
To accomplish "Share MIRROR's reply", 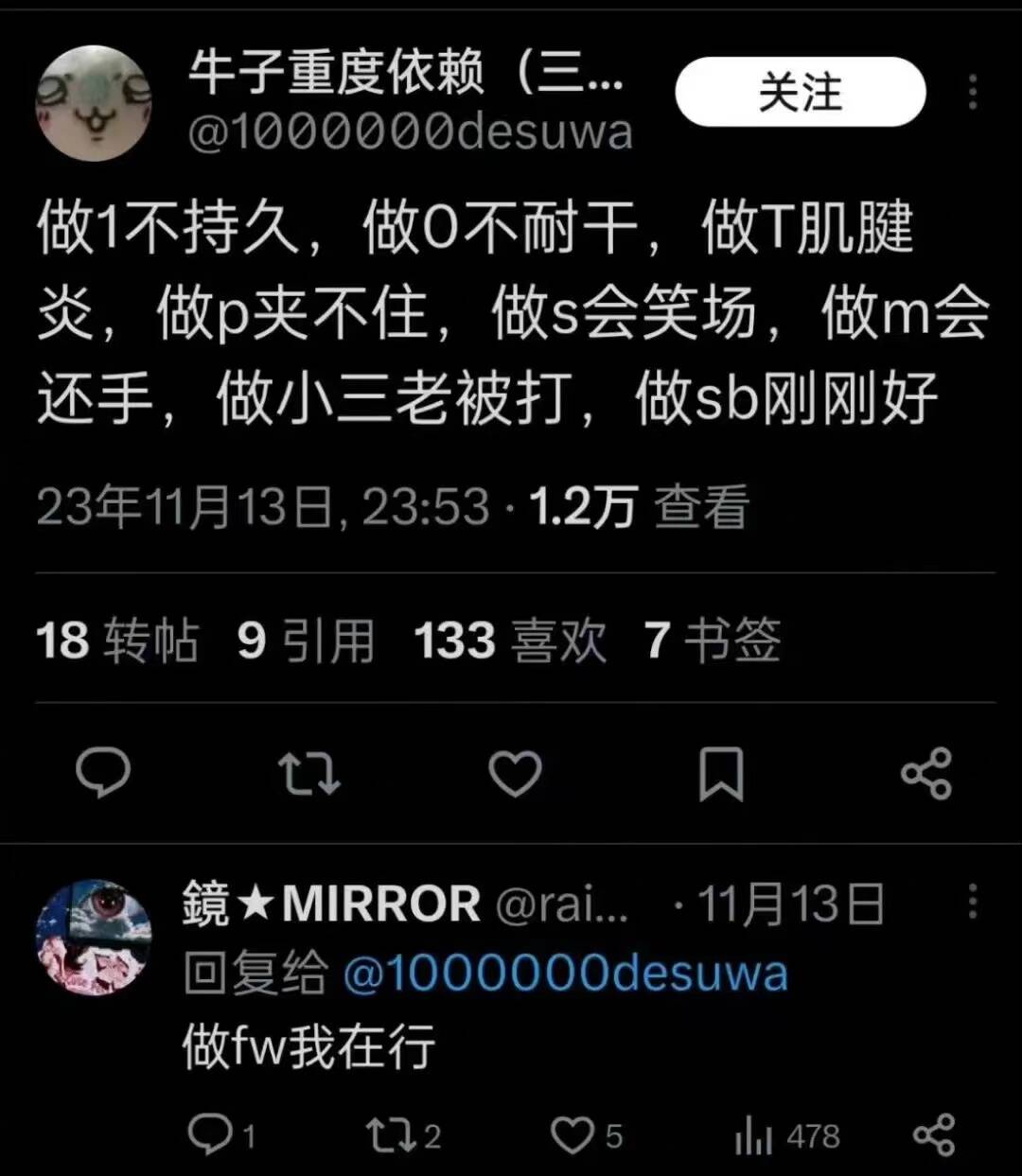I will tap(933, 1134).
